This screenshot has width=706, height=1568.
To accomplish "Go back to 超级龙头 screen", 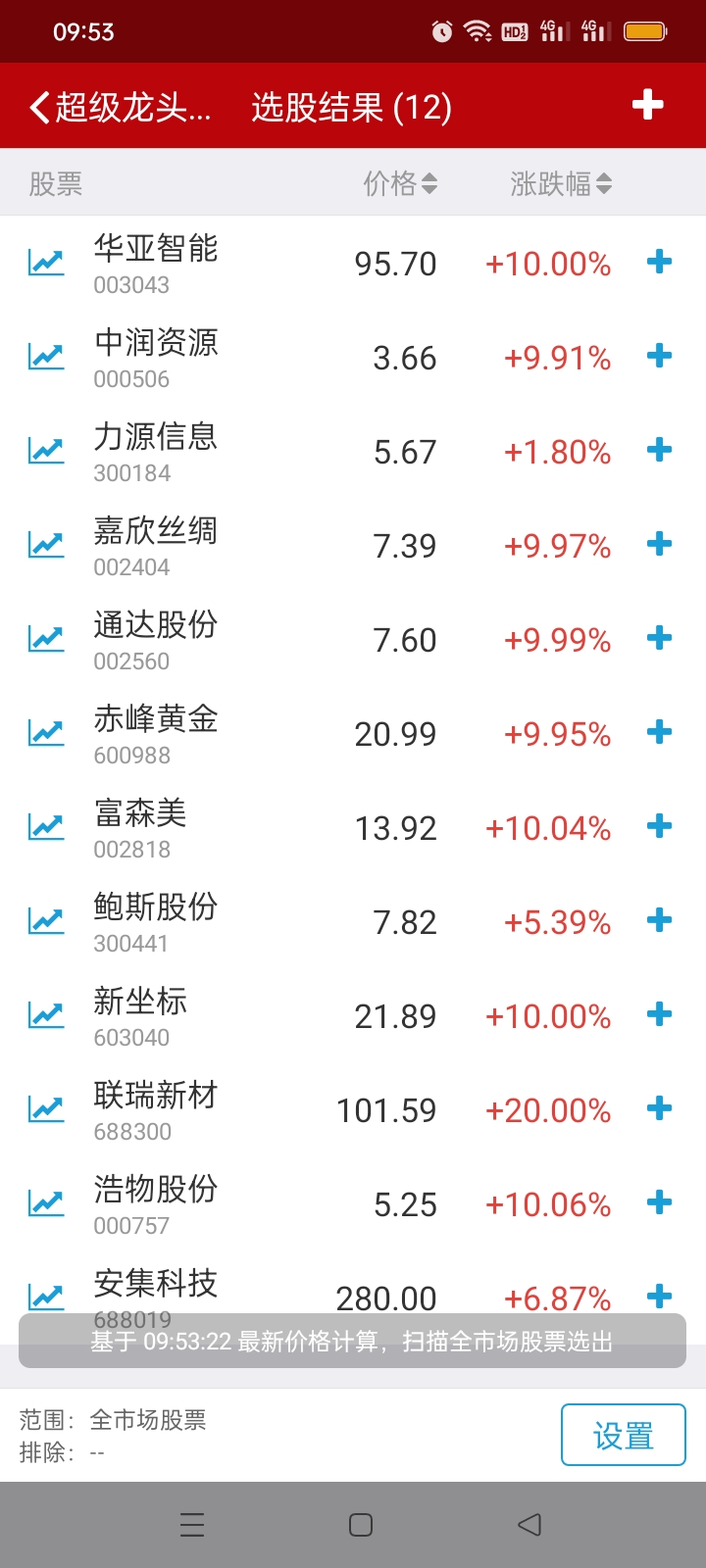I will coord(120,107).
